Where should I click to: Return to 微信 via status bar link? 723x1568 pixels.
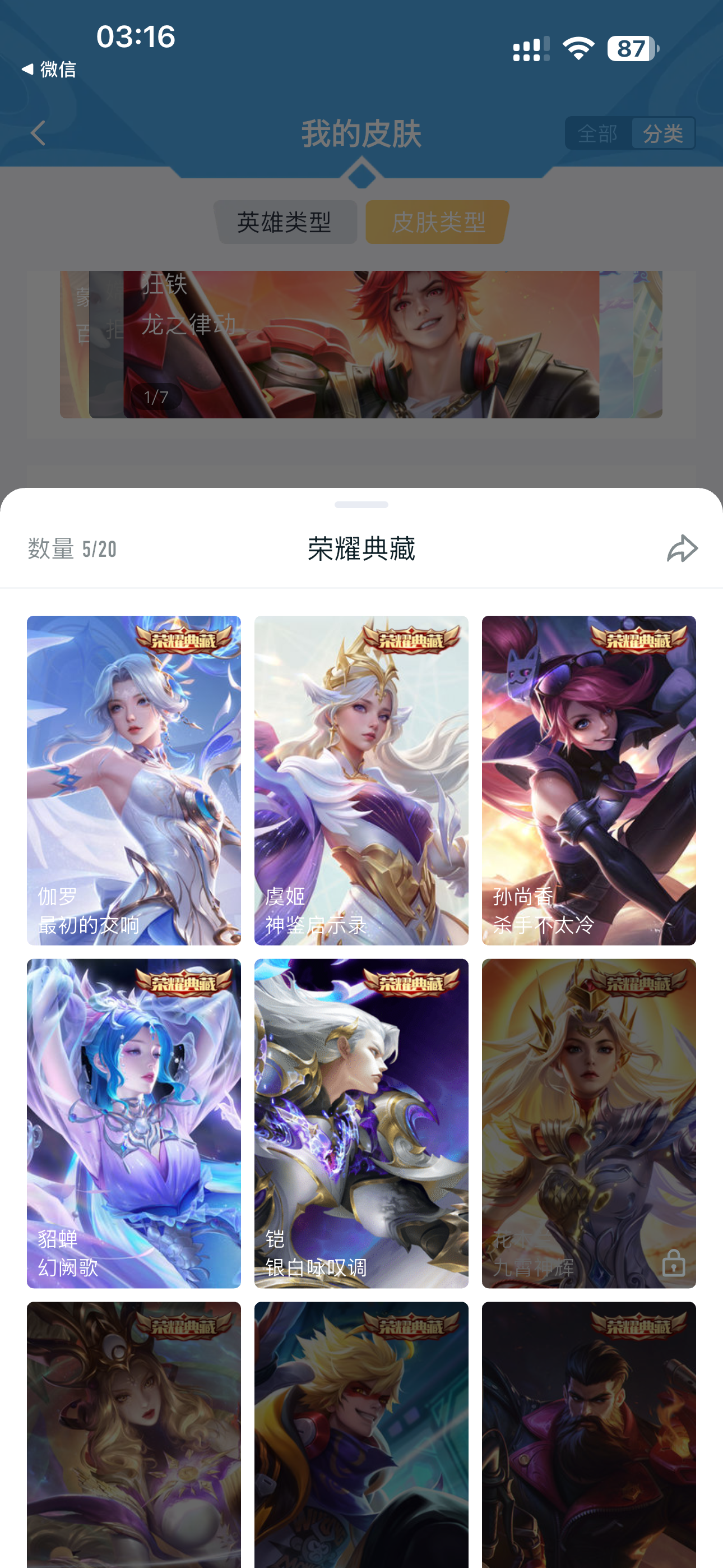point(49,70)
